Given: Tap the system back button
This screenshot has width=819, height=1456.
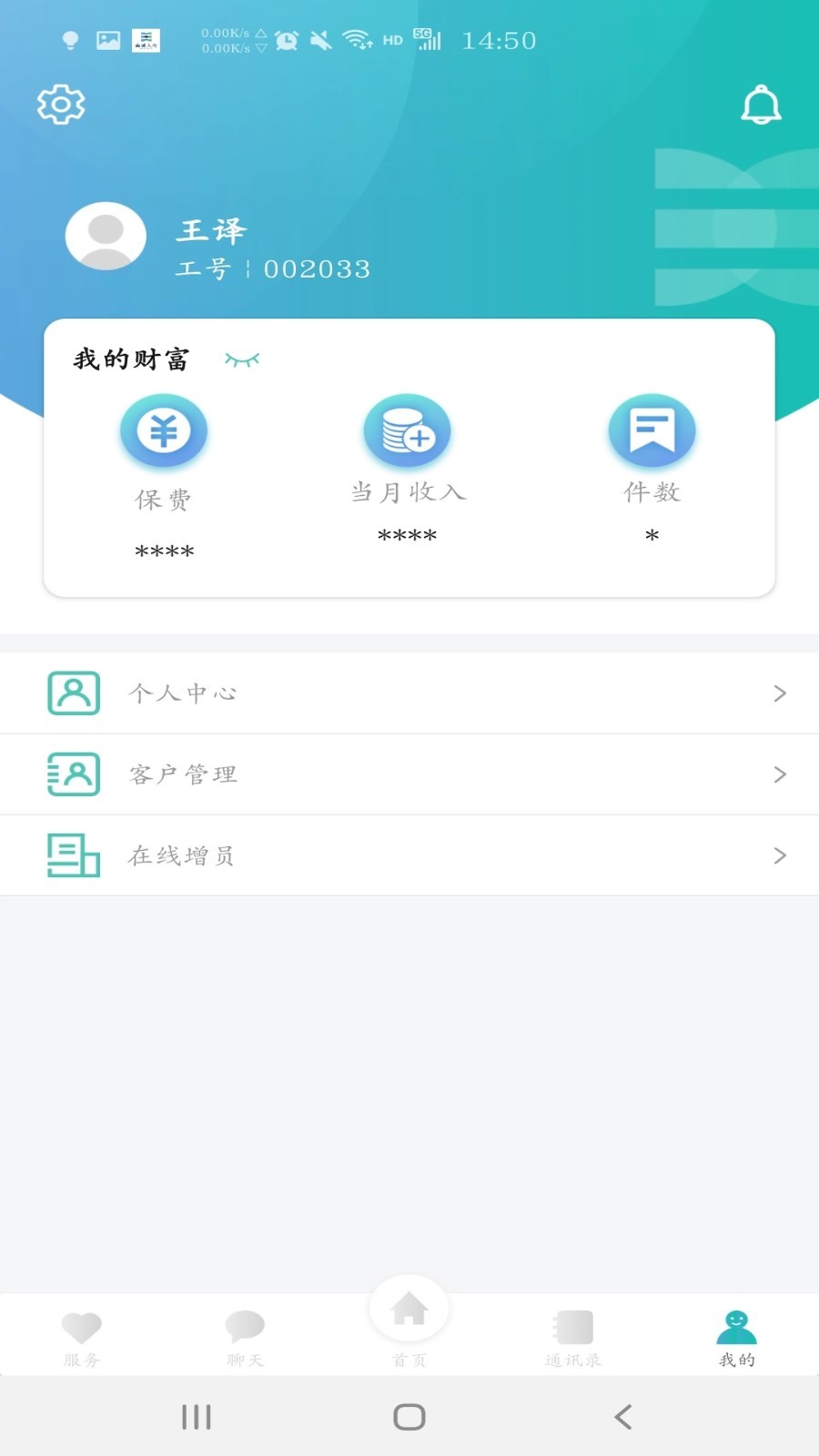Looking at the screenshot, I should pos(623,1417).
